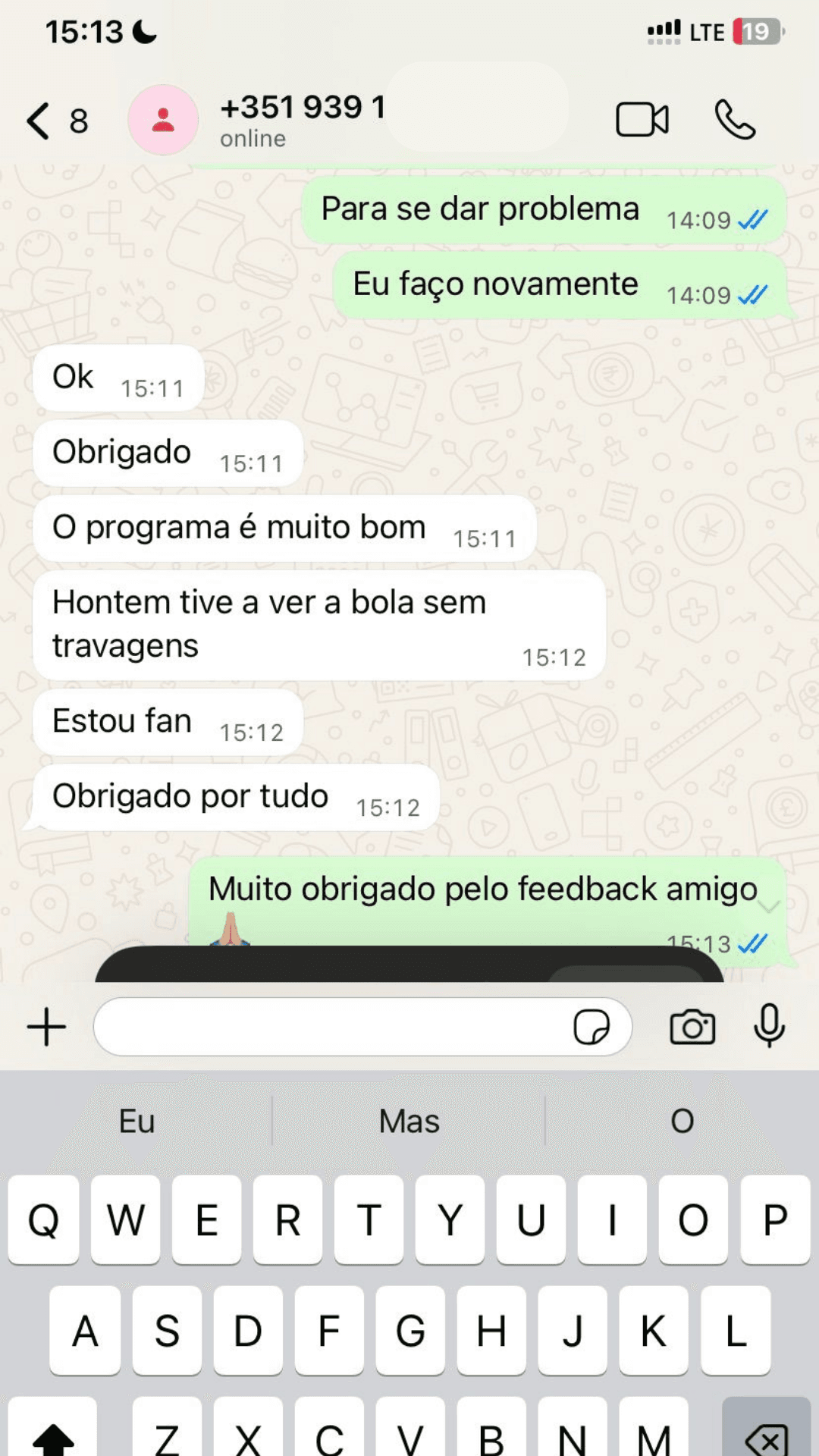Go back to the chats list
The width and height of the screenshot is (819, 1456).
pyautogui.click(x=39, y=121)
